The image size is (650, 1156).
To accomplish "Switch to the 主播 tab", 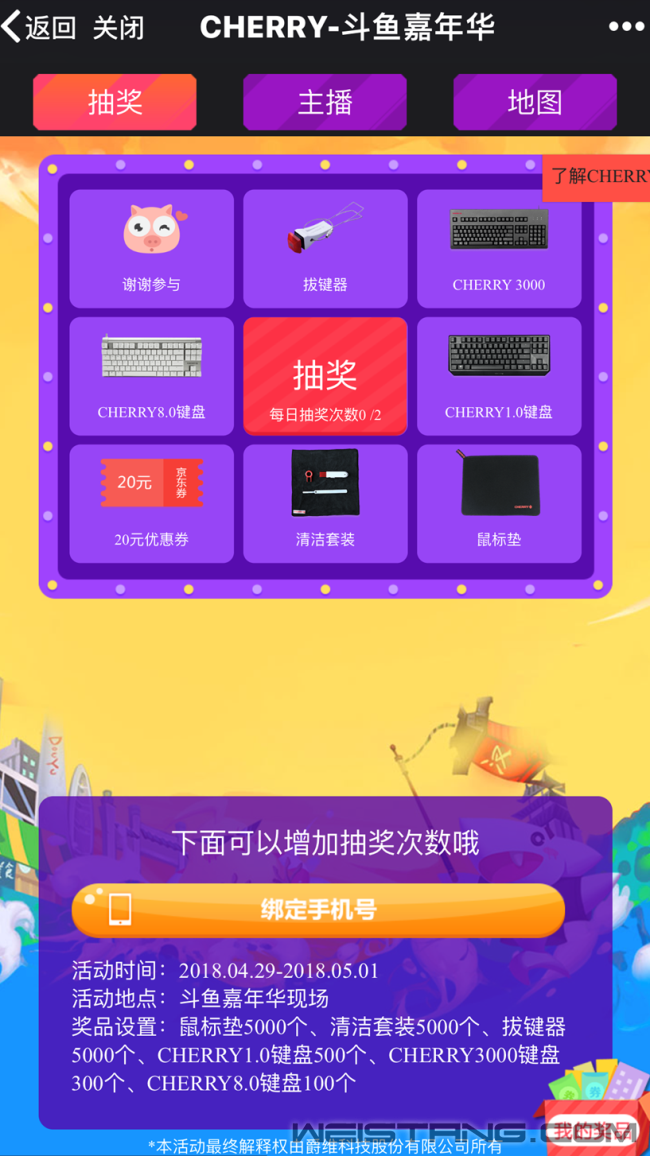I will click(x=325, y=102).
